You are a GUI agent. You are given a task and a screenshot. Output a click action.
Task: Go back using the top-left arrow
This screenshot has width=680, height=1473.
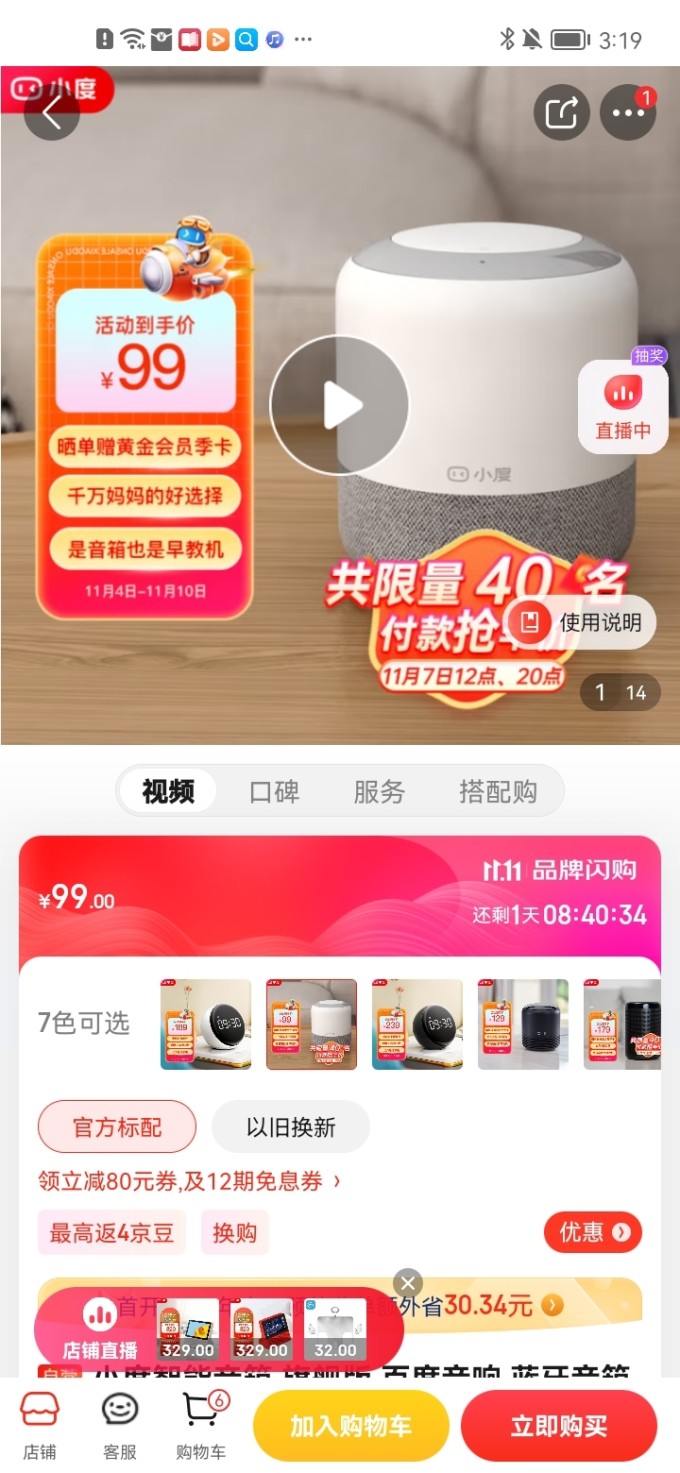(51, 112)
